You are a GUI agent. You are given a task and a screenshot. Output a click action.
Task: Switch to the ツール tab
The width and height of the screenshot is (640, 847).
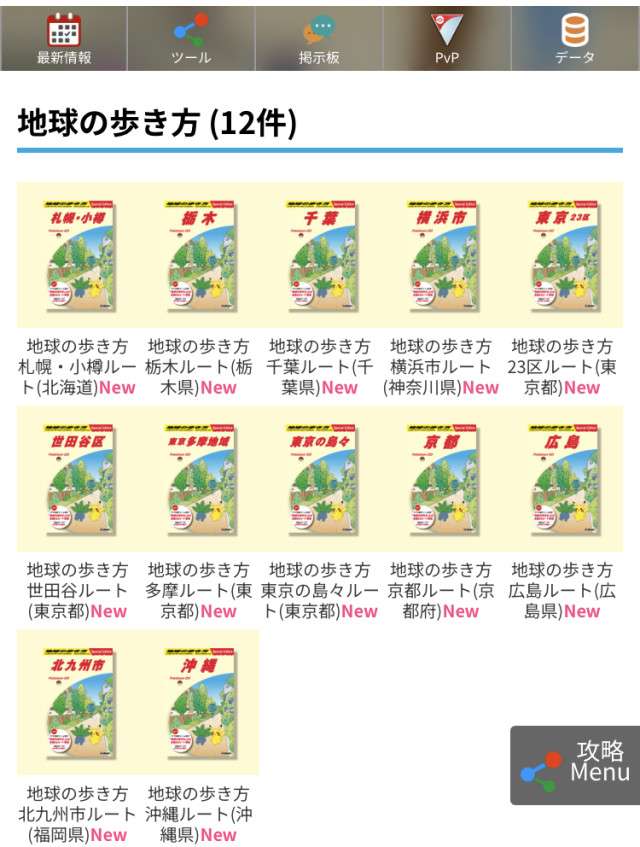tap(191, 38)
